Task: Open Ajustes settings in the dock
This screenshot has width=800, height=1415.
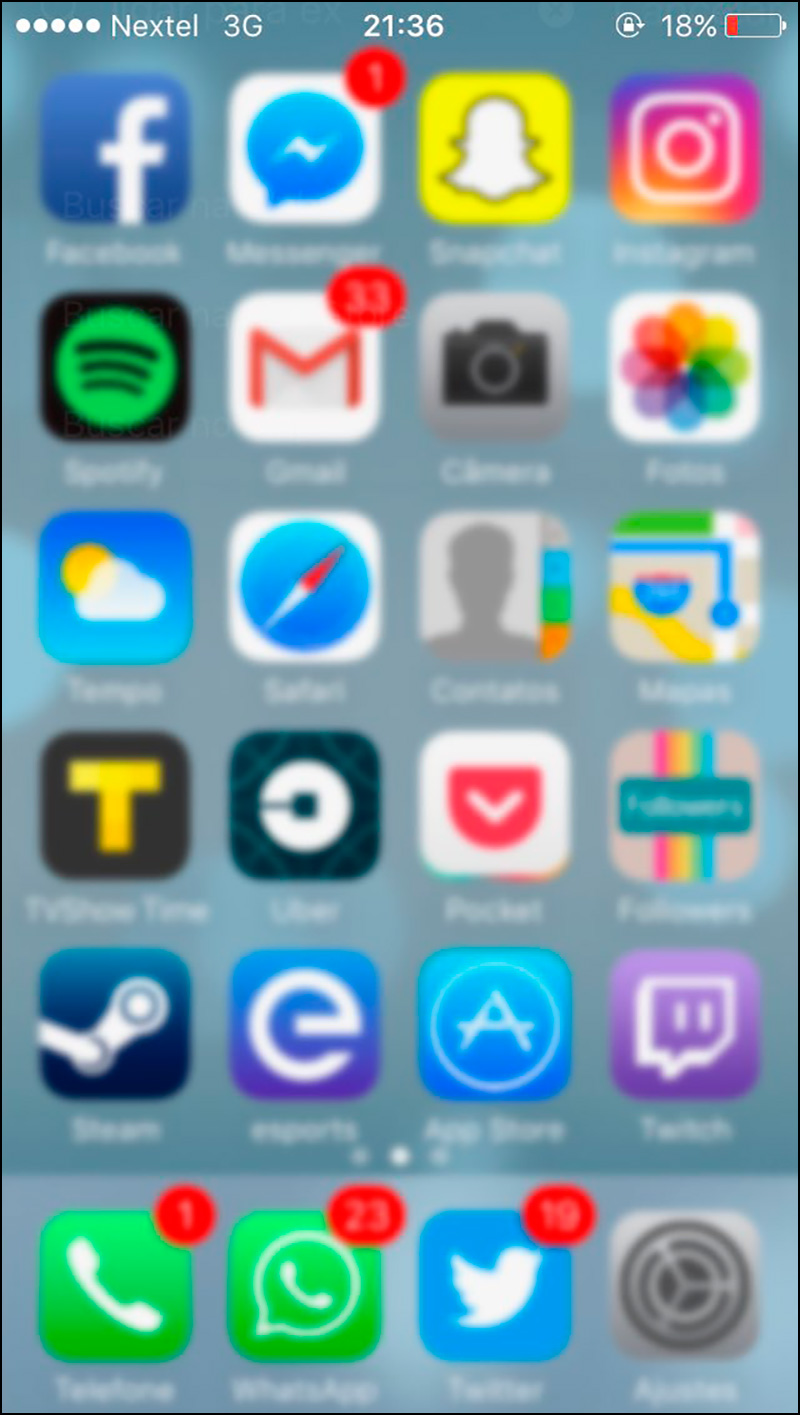Action: 685,1286
